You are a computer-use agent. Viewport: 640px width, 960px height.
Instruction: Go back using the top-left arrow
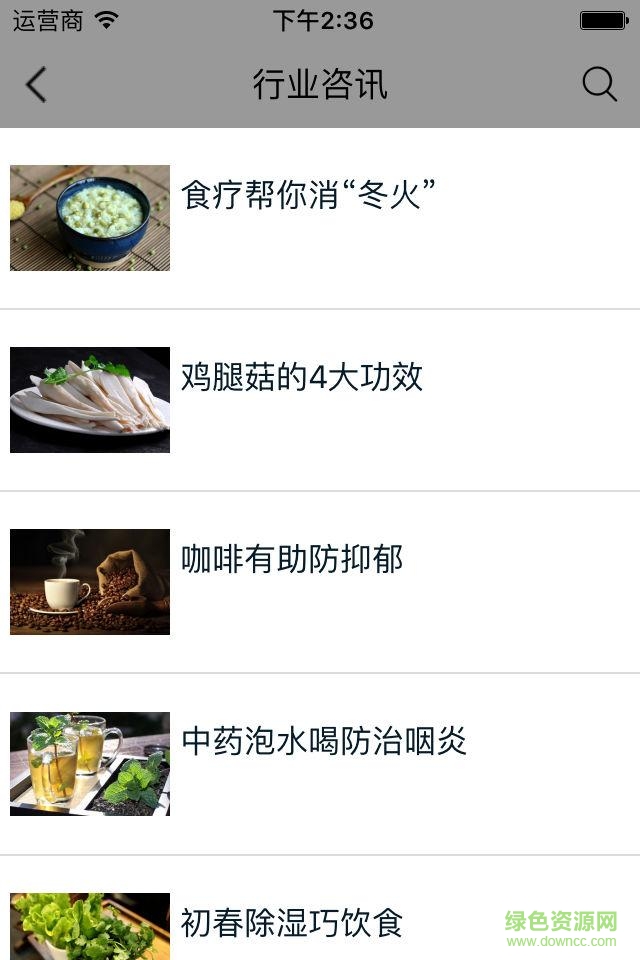click(36, 85)
